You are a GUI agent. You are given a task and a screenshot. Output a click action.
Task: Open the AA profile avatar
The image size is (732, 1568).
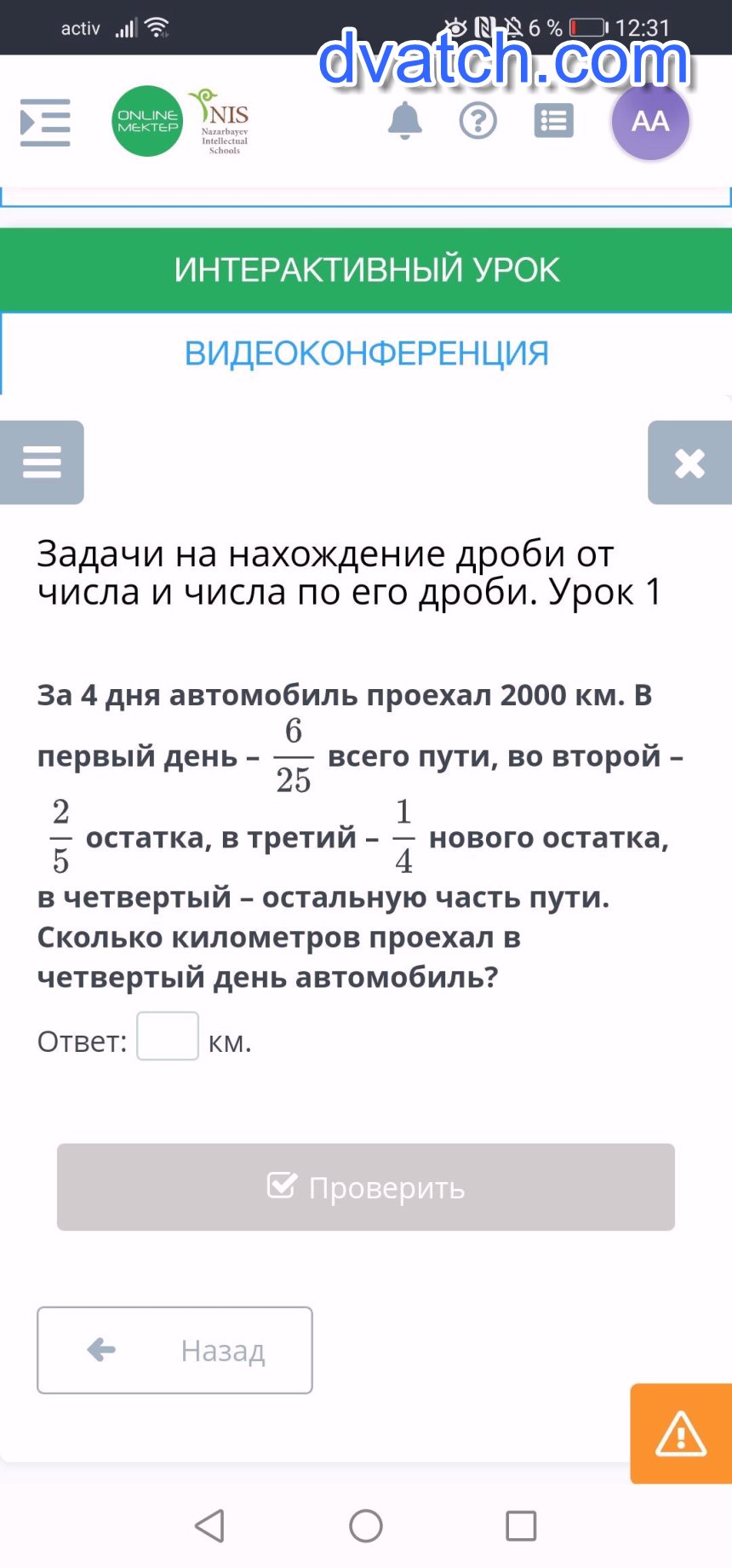tap(650, 121)
